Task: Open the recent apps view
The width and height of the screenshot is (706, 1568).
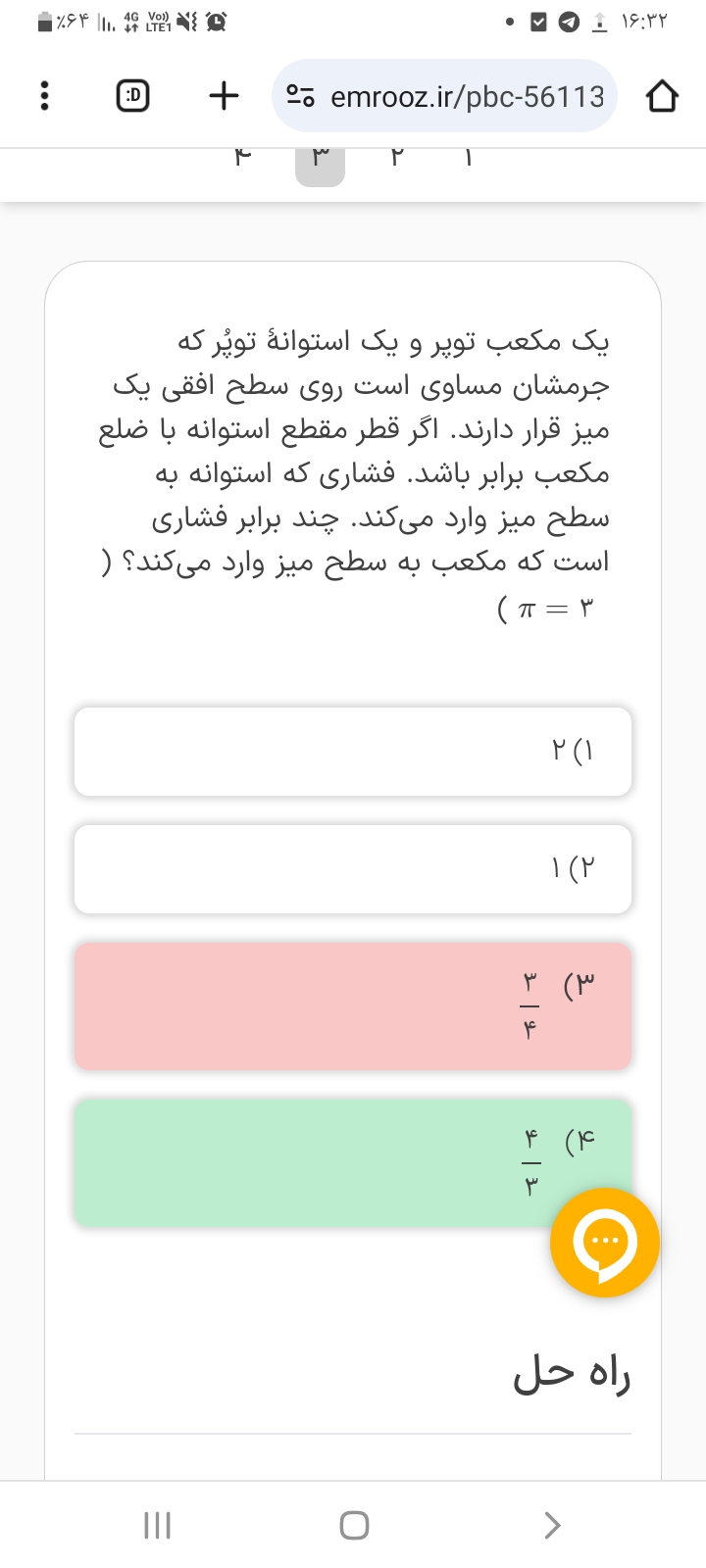Action: tap(157, 1525)
